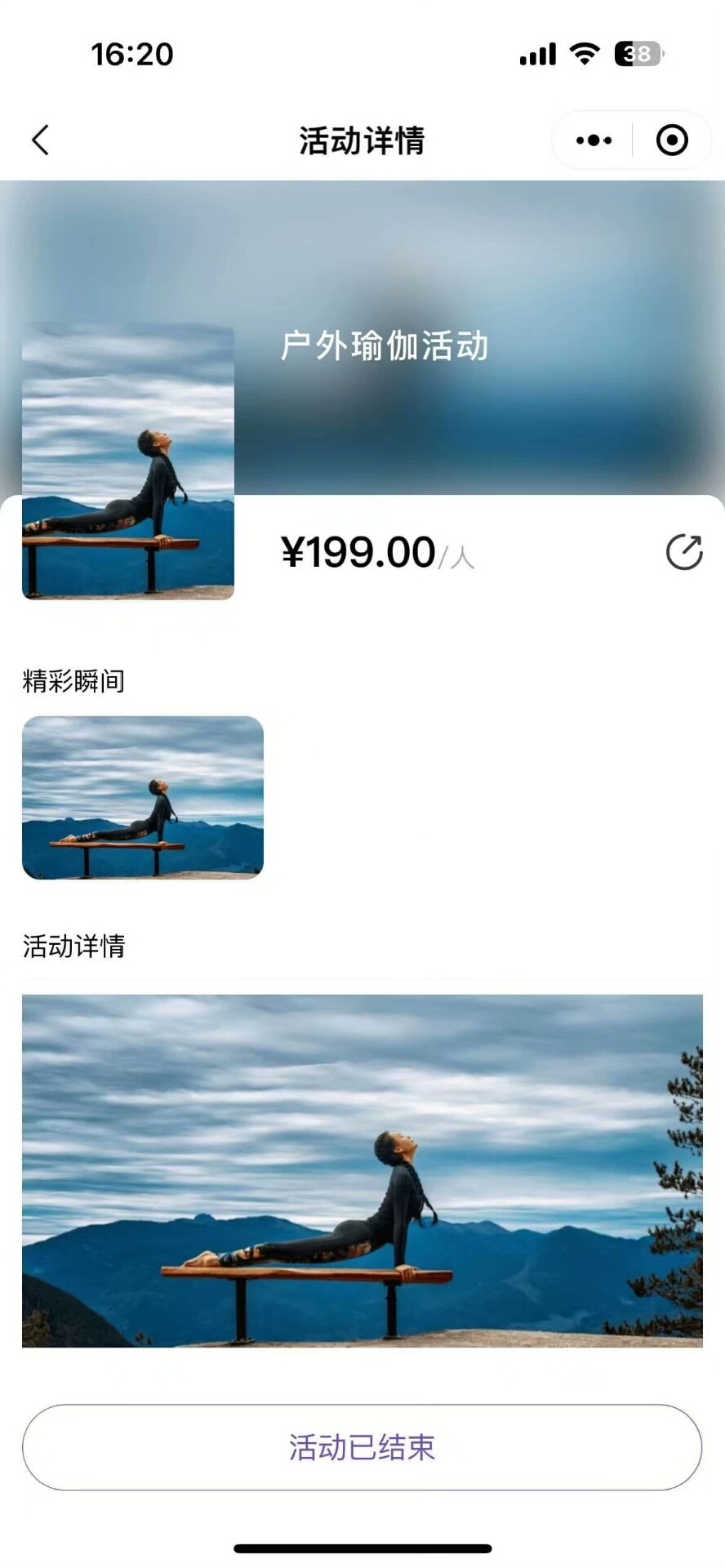
Task: Go back using the top-left arrow
Action: coord(41,140)
